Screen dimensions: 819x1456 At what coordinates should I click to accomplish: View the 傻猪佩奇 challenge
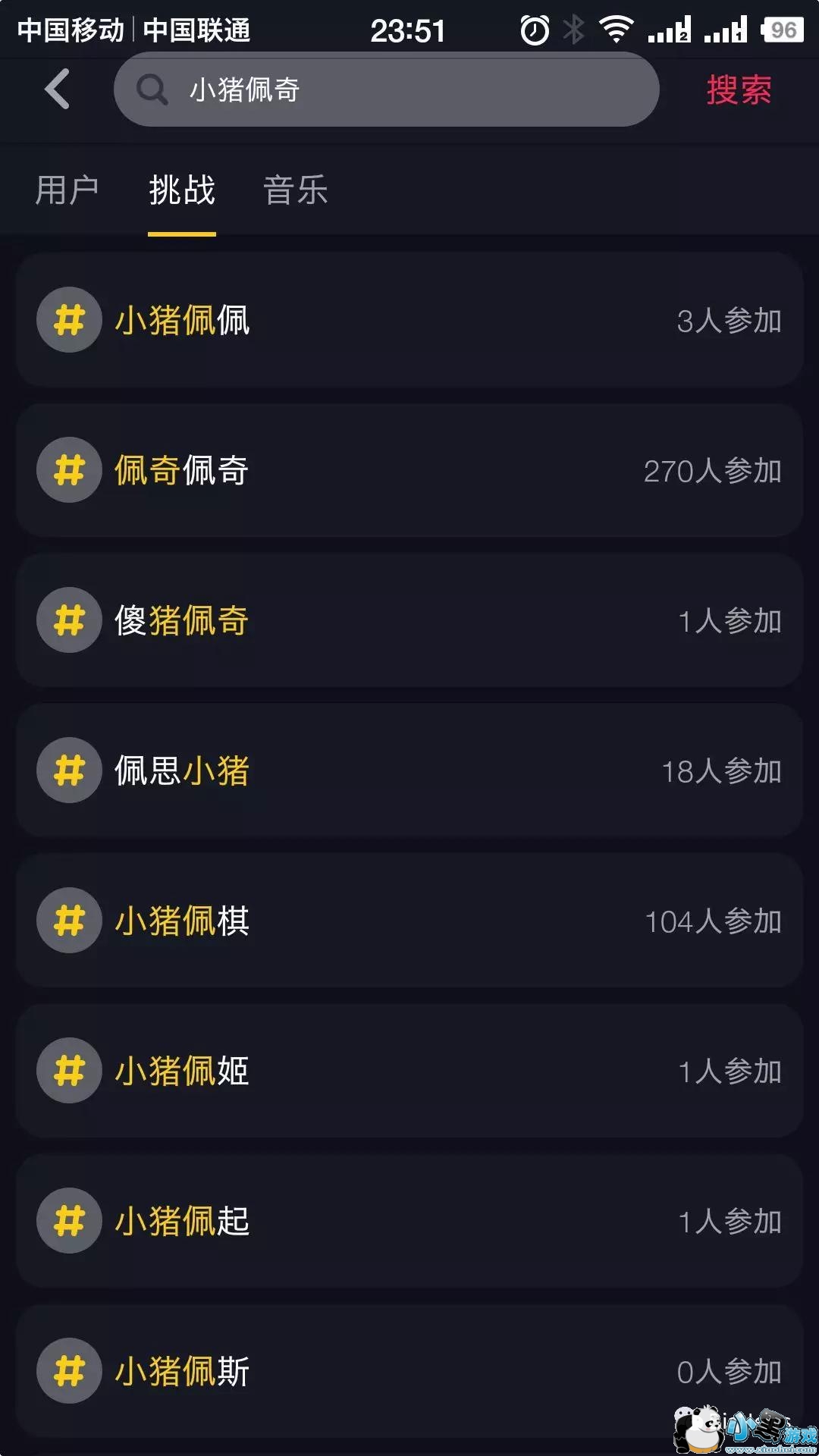[409, 620]
